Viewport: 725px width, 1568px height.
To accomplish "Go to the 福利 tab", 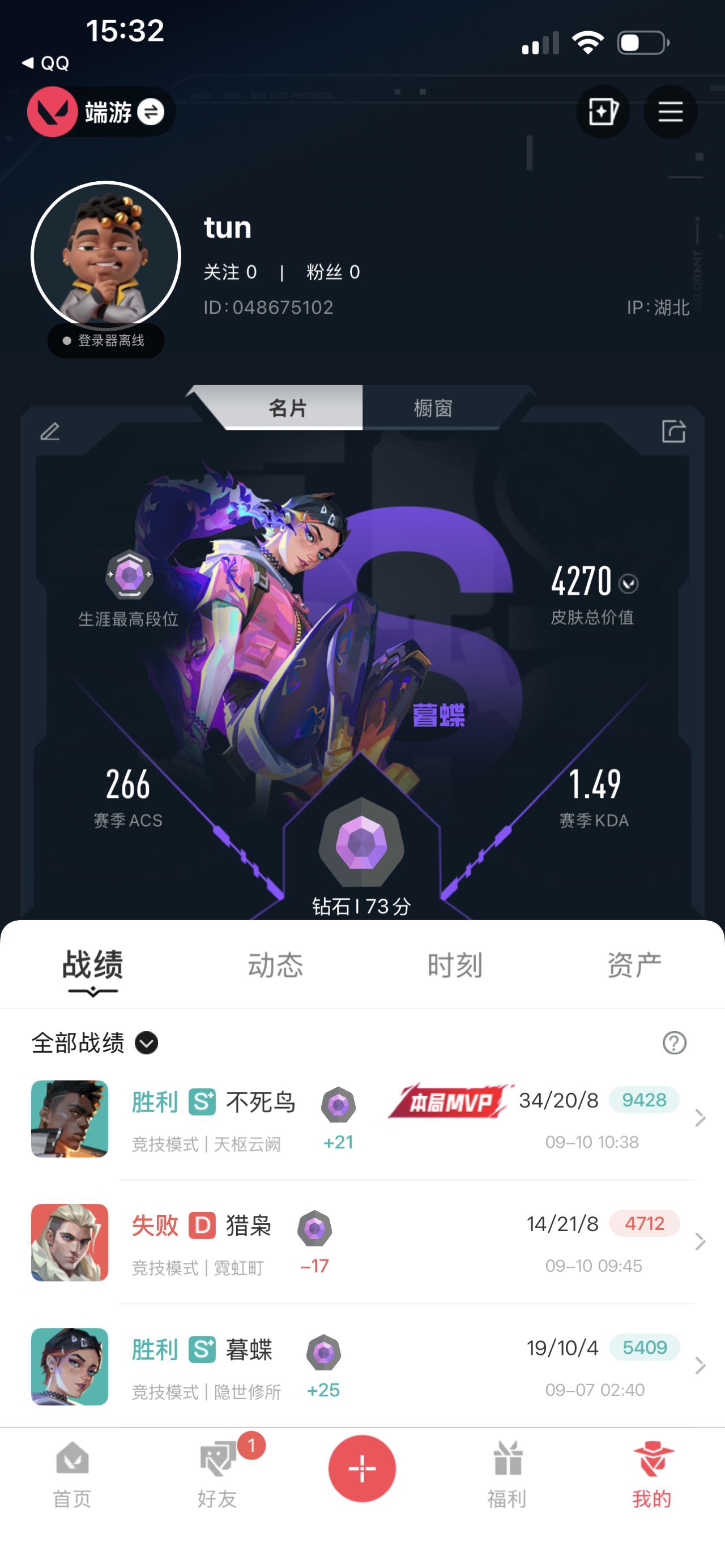I will (x=507, y=1473).
